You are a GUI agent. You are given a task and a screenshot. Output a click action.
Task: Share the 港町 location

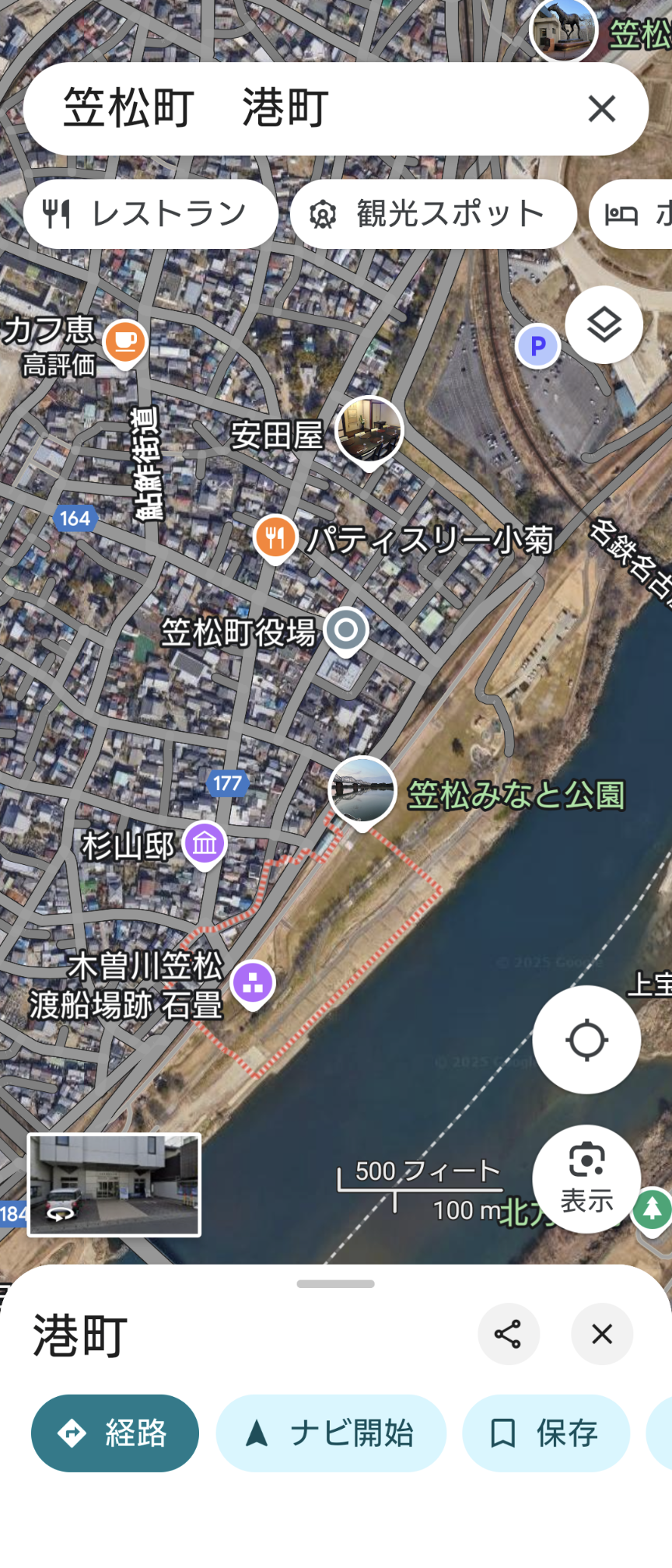(x=508, y=1334)
